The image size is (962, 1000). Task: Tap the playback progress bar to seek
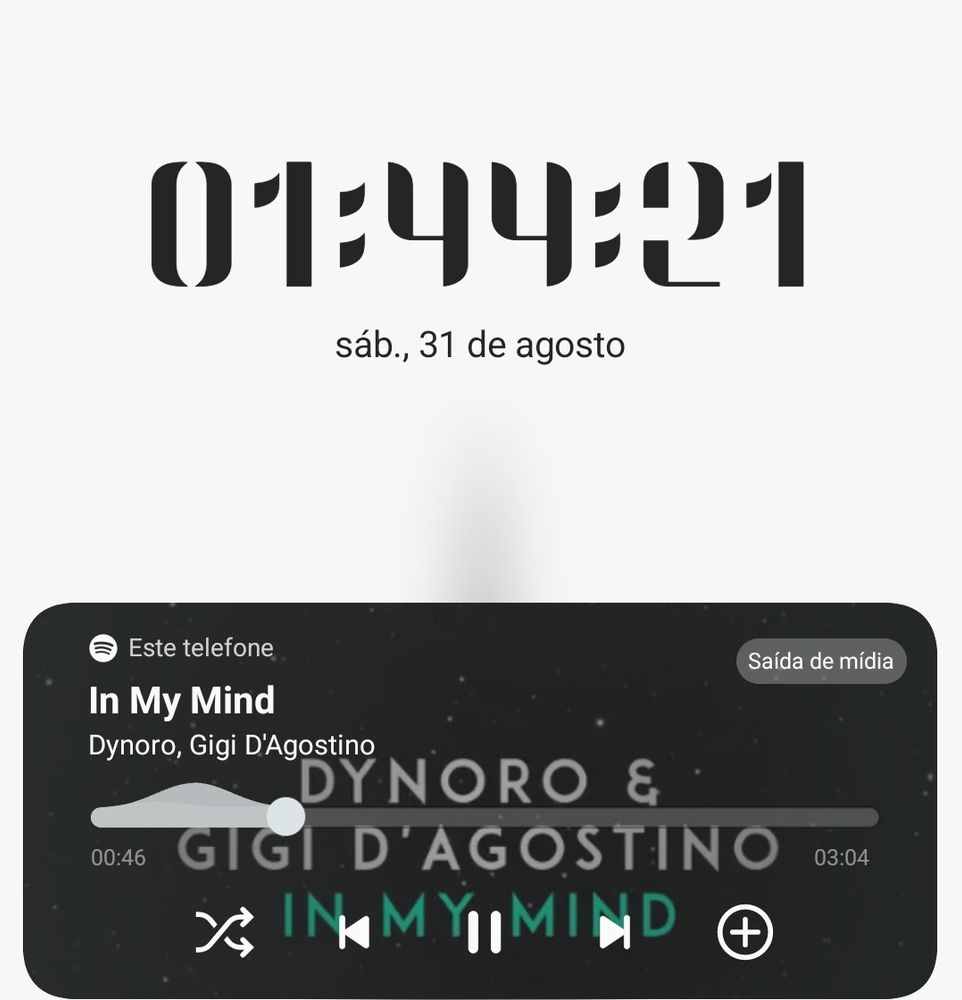coord(580,817)
